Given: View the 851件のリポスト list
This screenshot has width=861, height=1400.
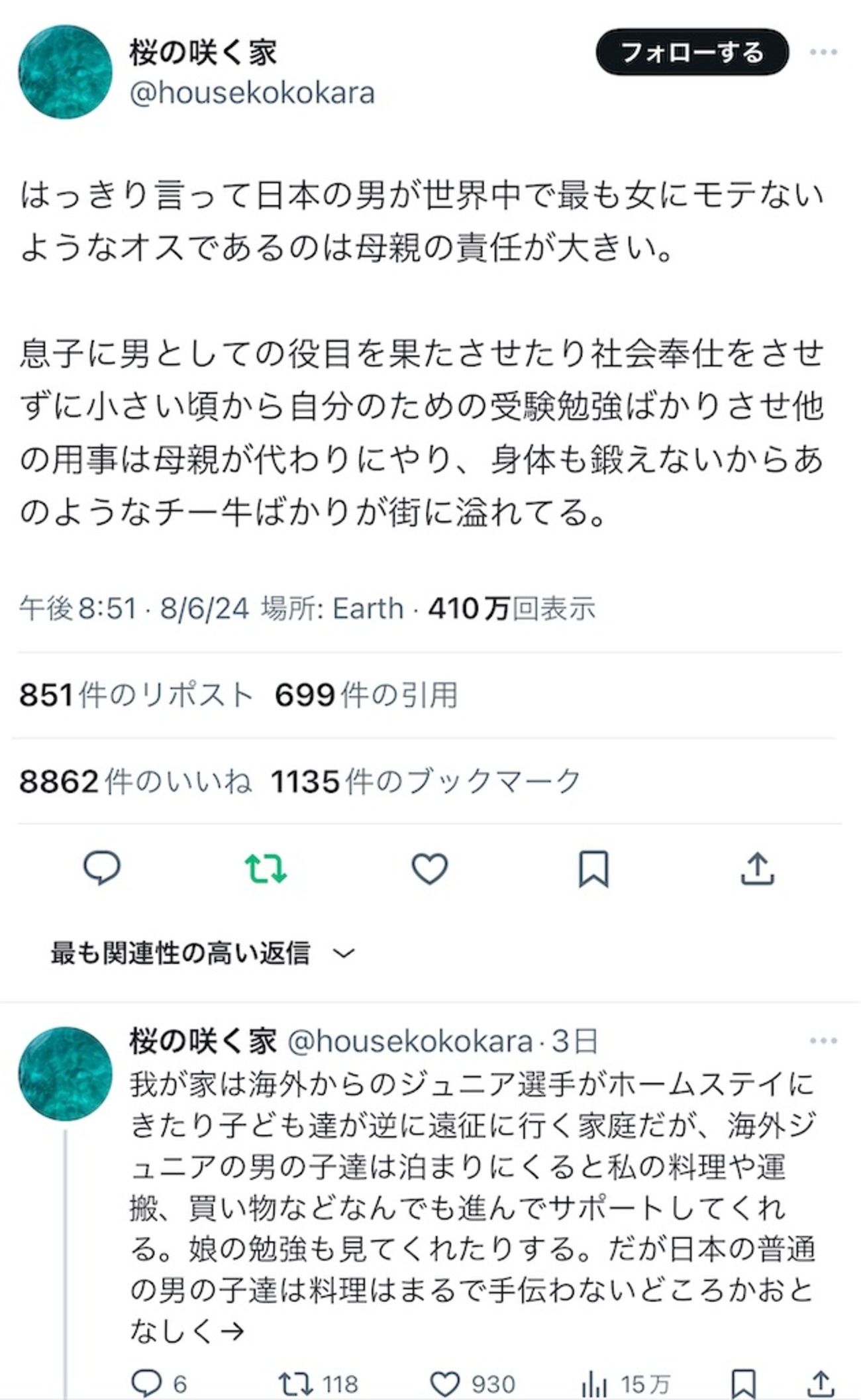Looking at the screenshot, I should tap(136, 695).
